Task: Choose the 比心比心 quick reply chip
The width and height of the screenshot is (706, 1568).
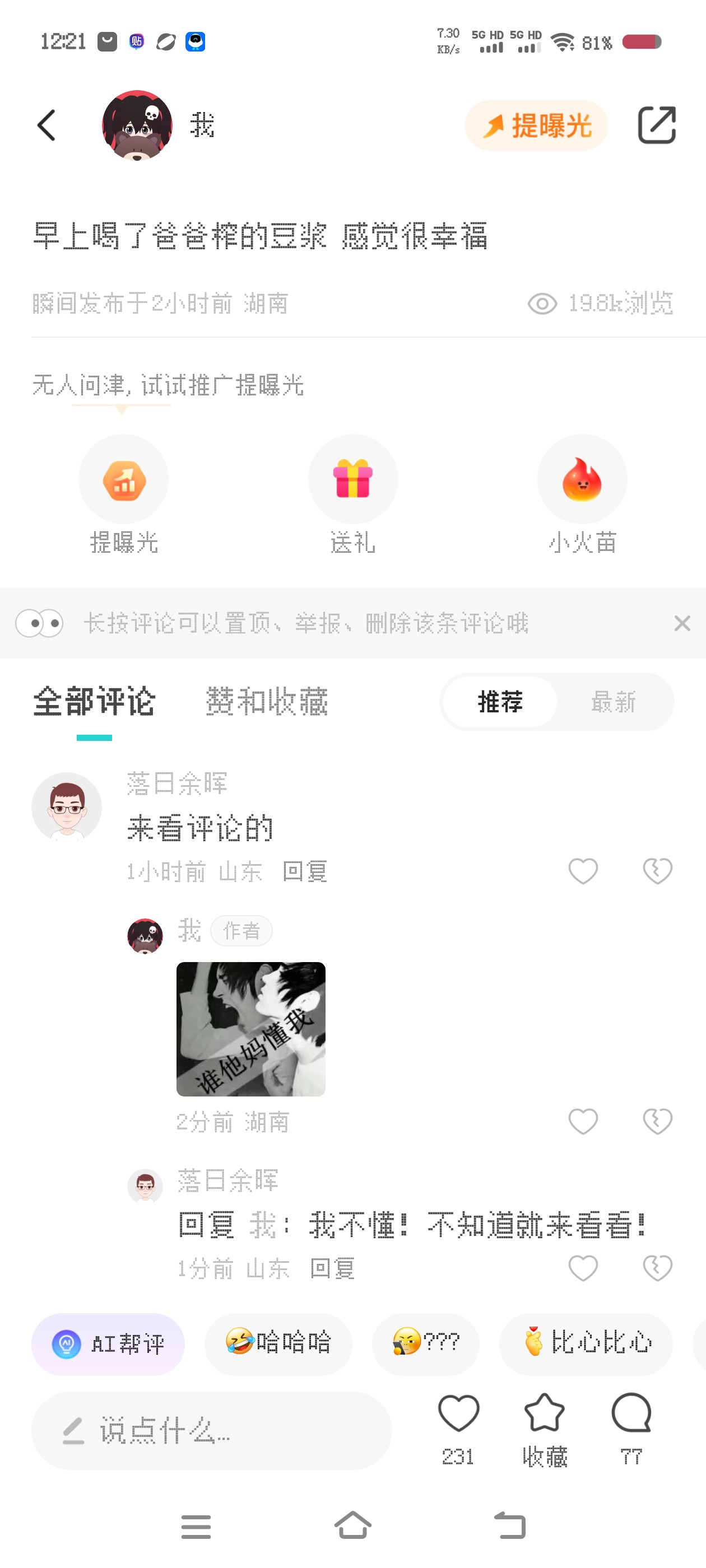Action: [x=586, y=1343]
